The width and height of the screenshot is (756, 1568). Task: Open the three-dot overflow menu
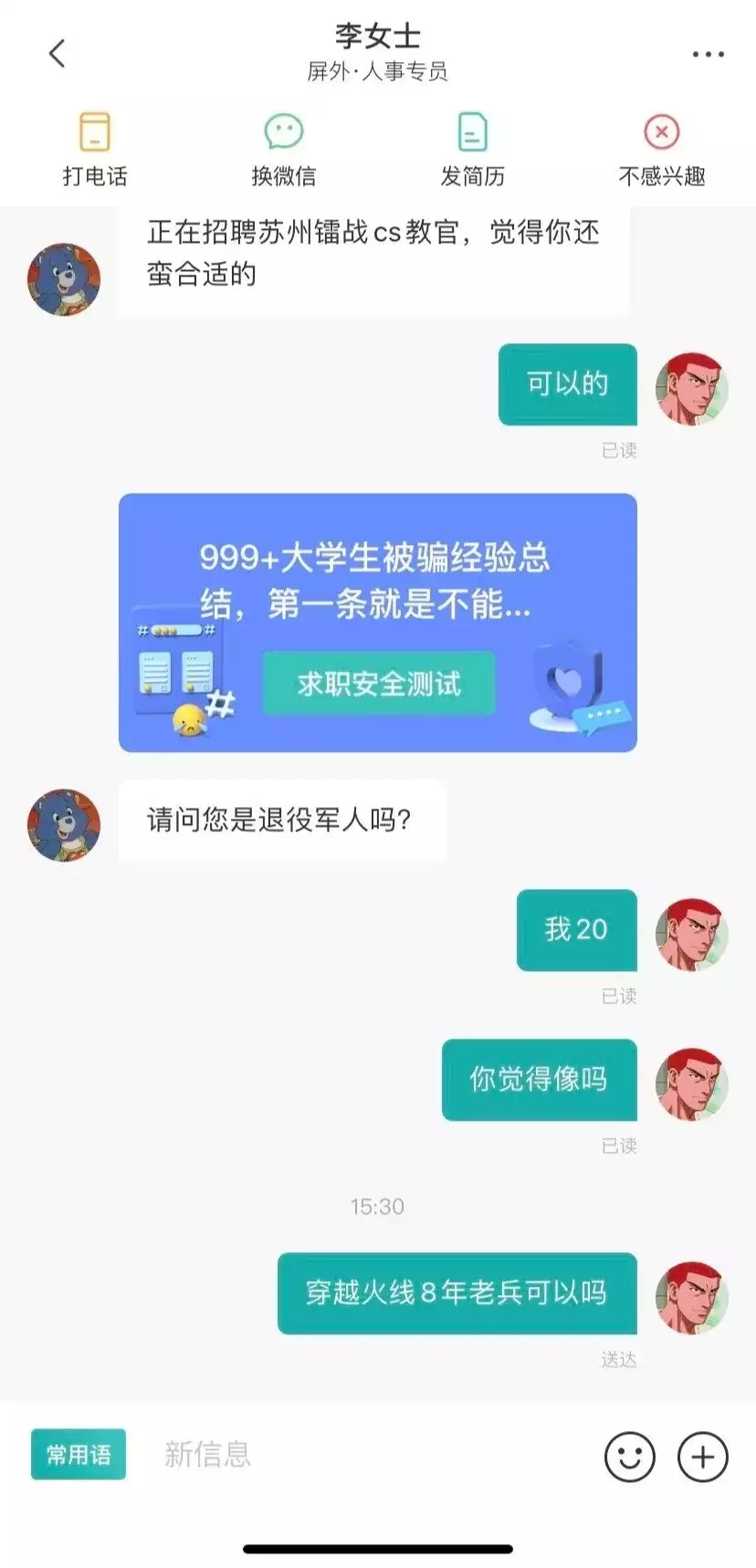[708, 55]
